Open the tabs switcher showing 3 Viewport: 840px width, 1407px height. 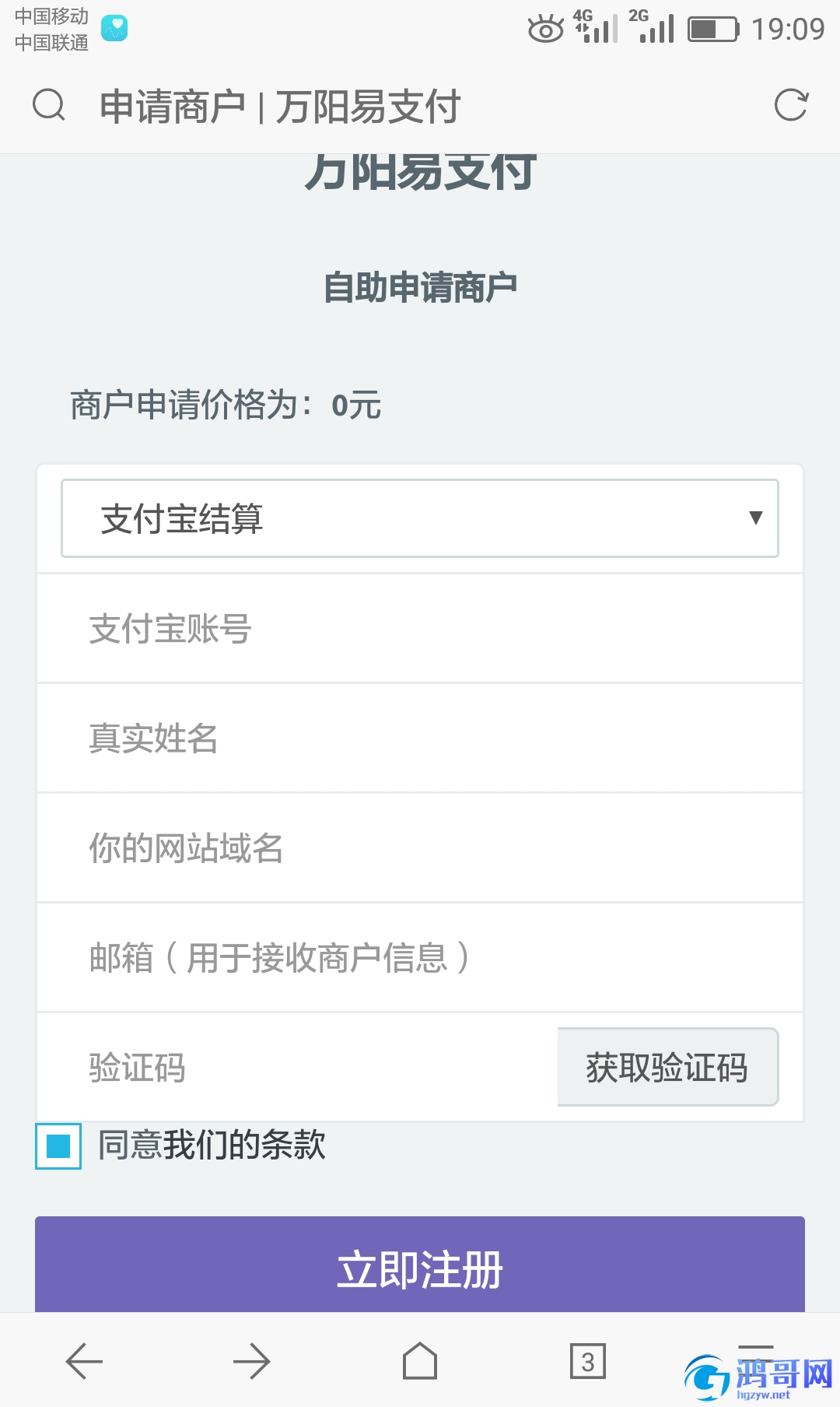pos(588,1361)
